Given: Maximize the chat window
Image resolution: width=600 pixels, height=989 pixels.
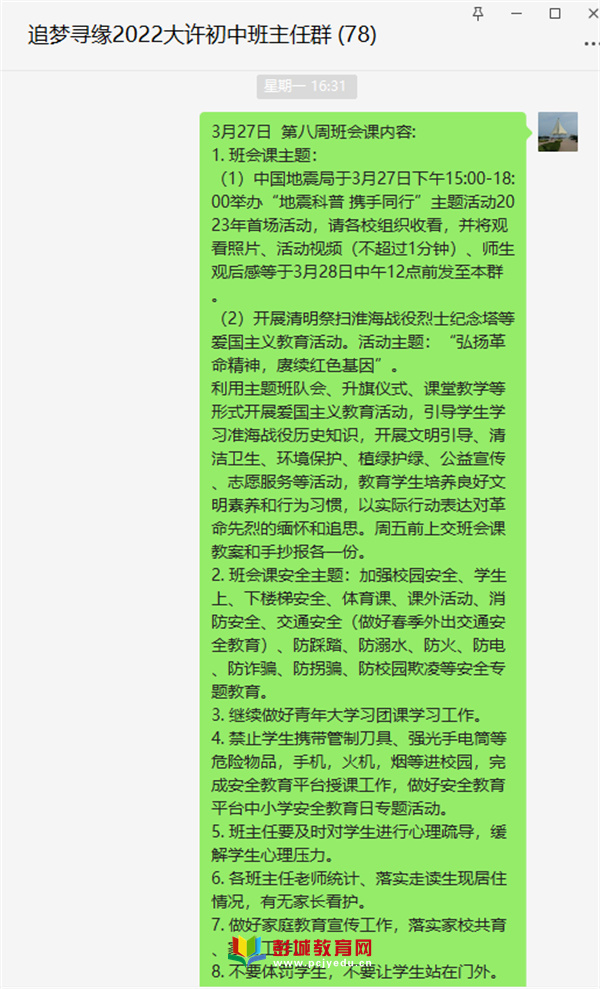Looking at the screenshot, I should tap(555, 13).
